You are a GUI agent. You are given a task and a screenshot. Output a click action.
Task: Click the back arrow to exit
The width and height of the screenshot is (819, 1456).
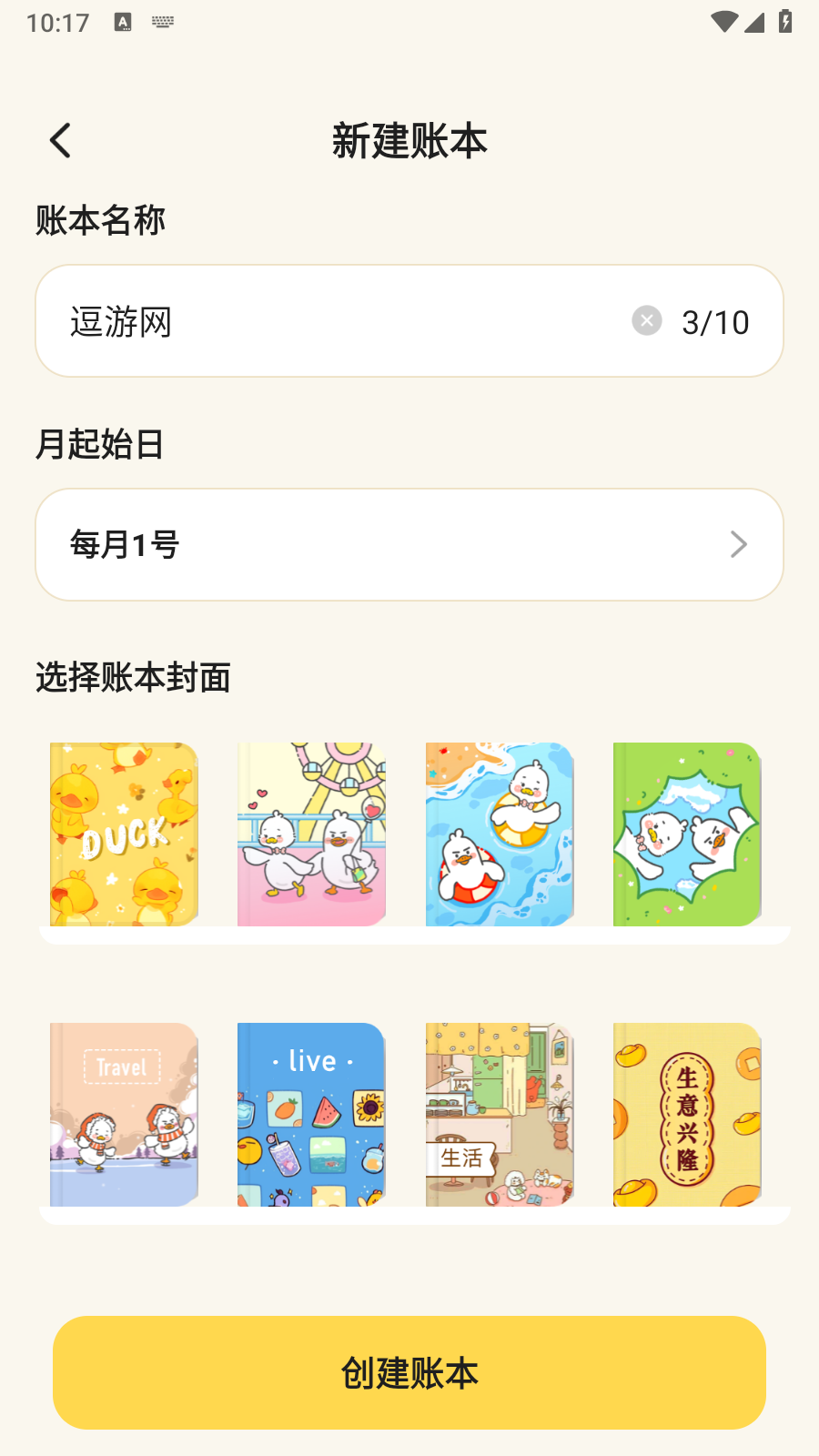click(59, 141)
